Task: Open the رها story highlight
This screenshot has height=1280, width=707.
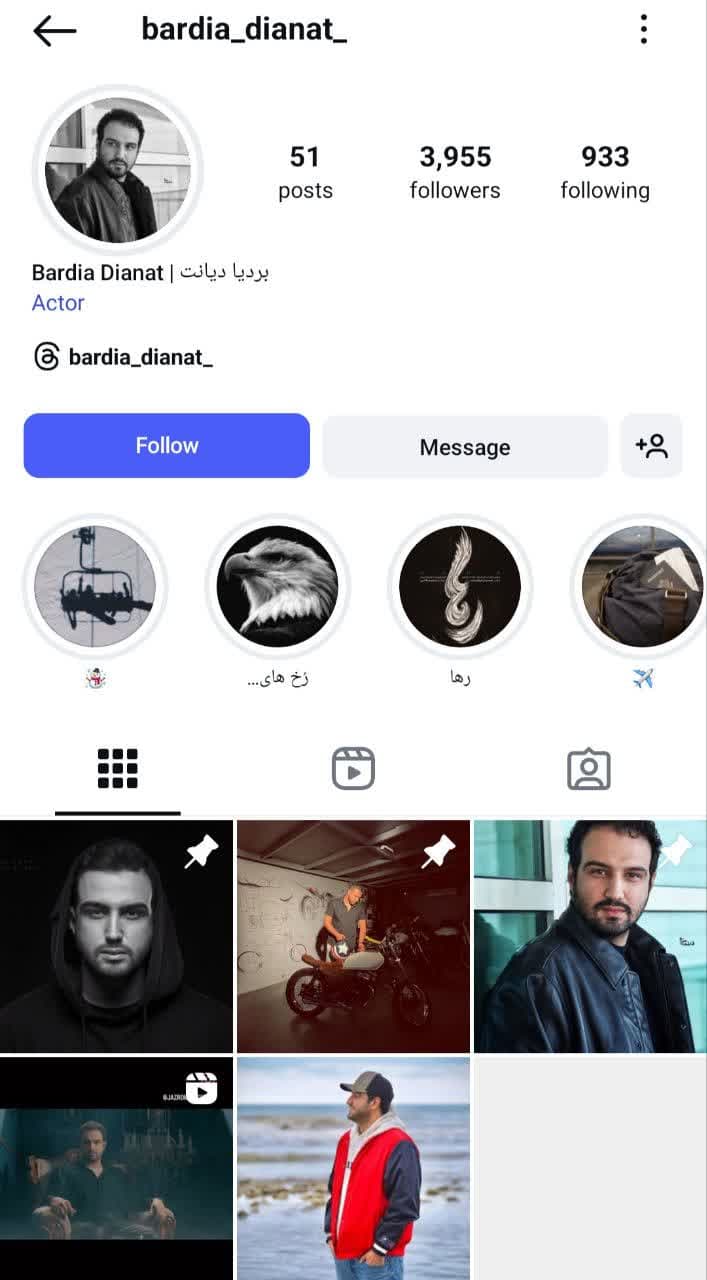Action: [460, 587]
